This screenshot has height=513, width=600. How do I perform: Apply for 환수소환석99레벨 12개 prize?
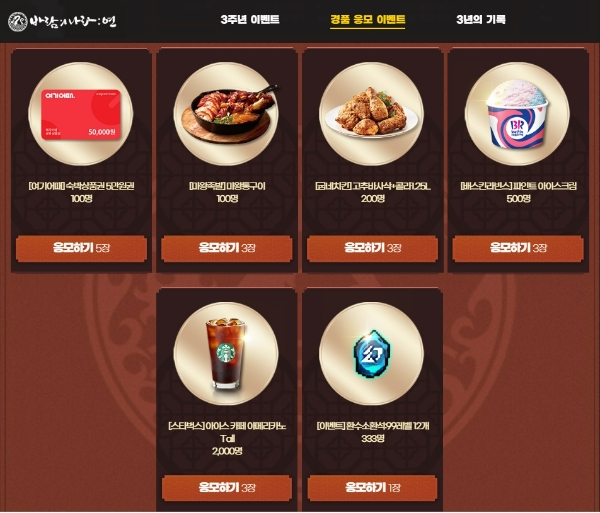pos(372,487)
